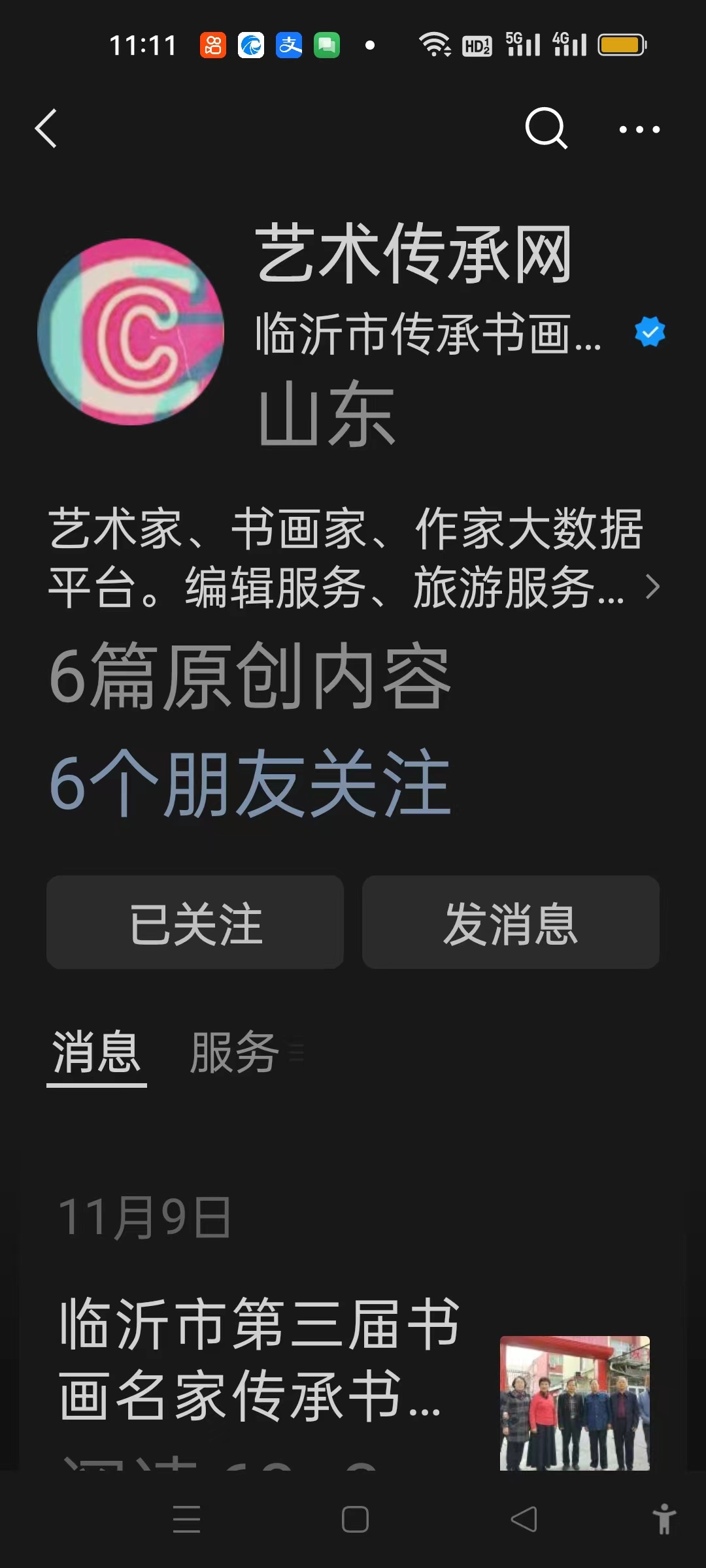
Task: Expand the full account description
Action: 651,587
